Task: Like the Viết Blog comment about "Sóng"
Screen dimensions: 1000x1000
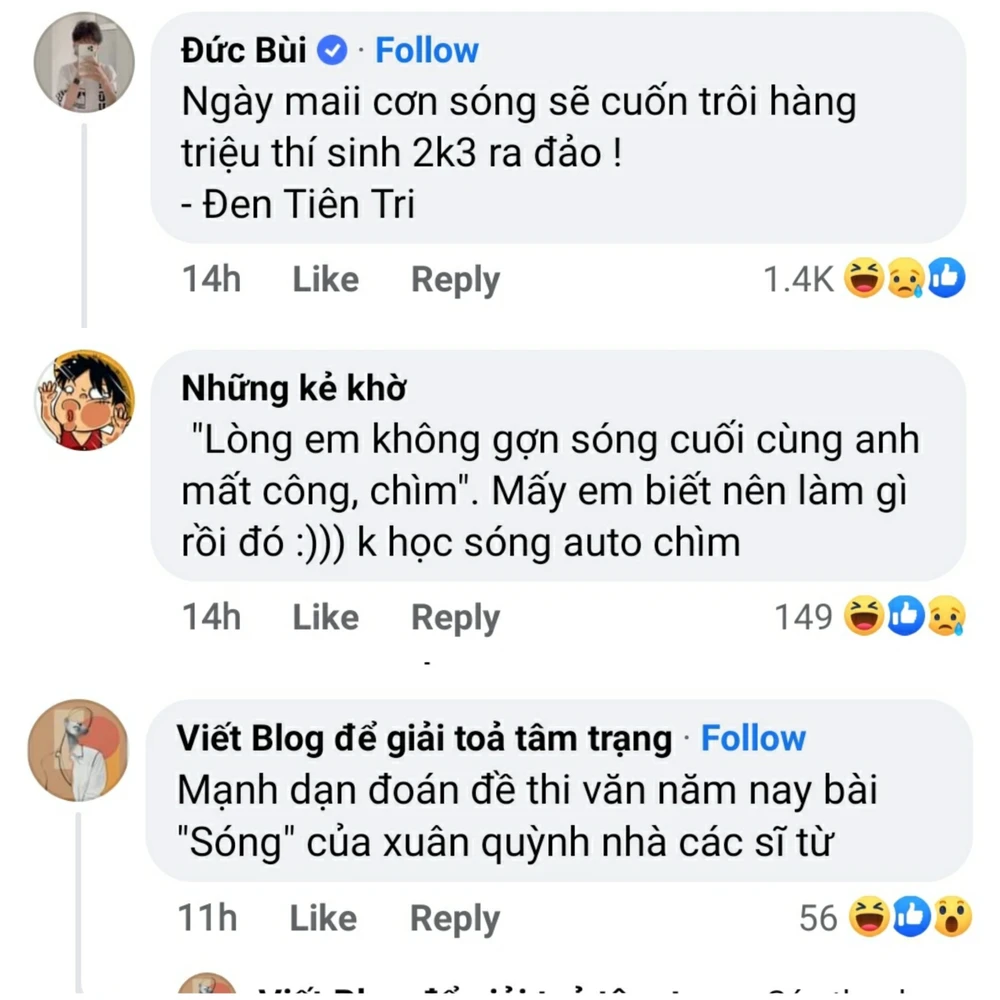Action: coord(323,918)
